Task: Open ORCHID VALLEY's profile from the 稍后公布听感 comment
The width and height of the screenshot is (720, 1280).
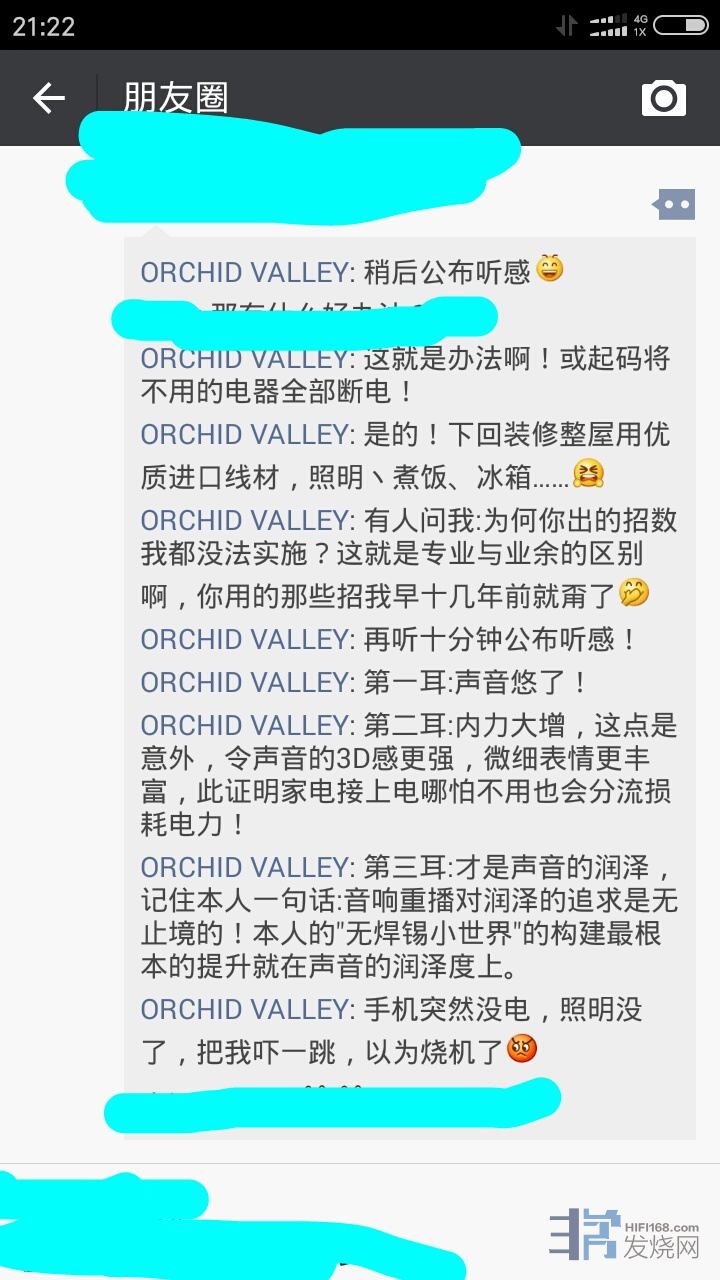Action: pyautogui.click(x=244, y=272)
